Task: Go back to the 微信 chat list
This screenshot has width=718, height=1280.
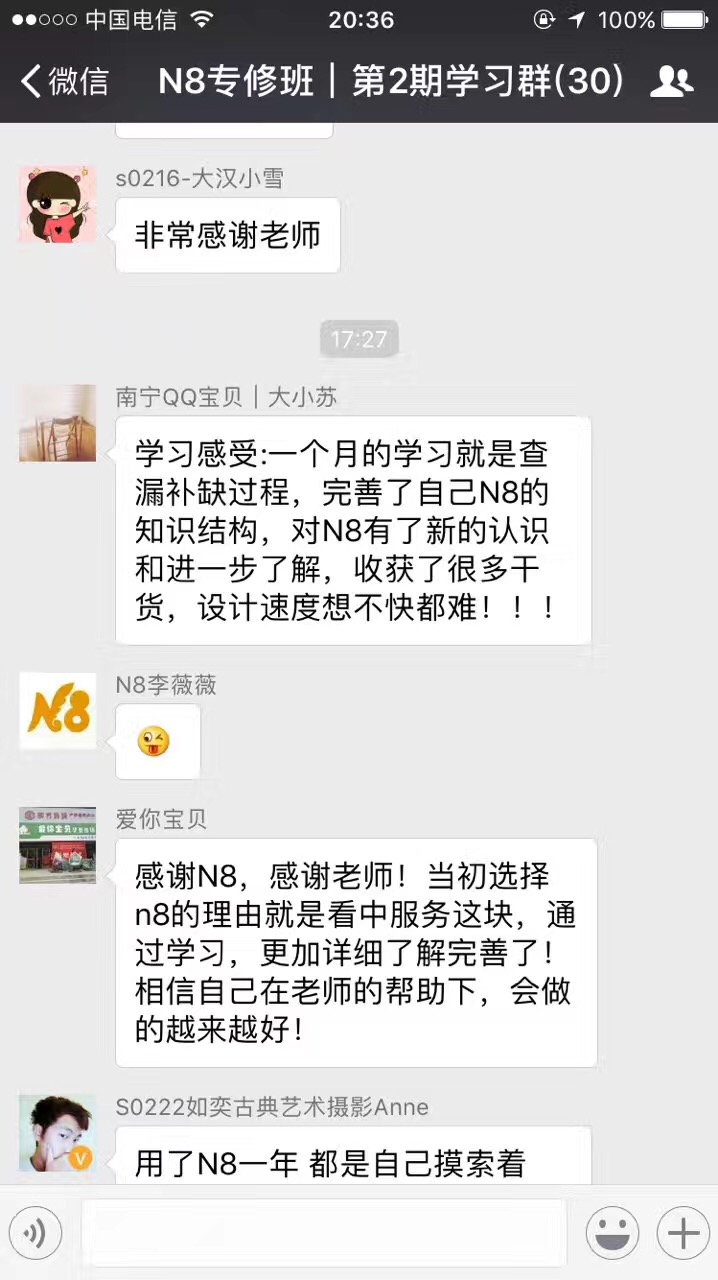Action: [64, 82]
